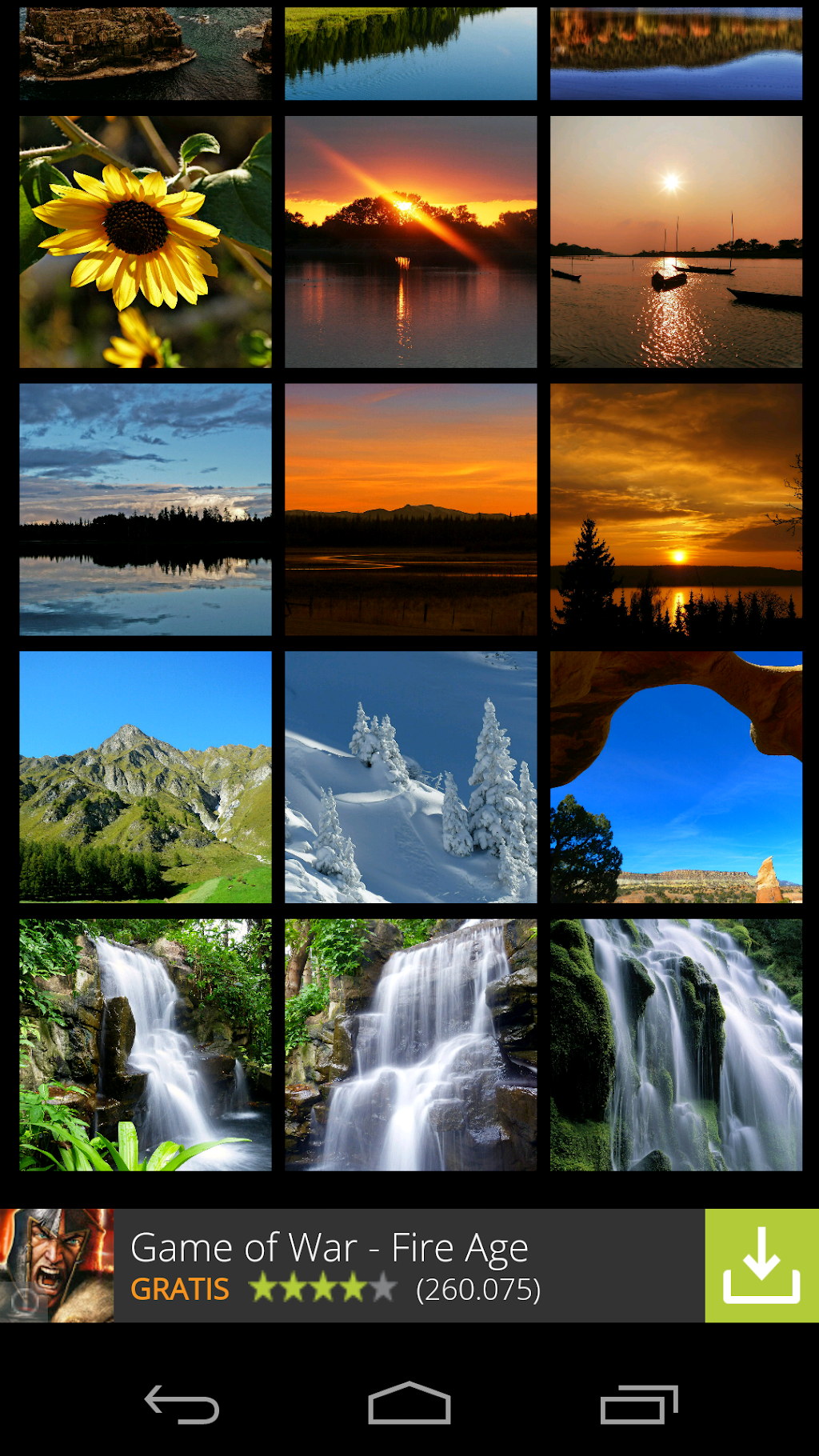Select the grassy shore reflection wallpaper
Viewport: 819px width, 1456px height.
(410, 54)
